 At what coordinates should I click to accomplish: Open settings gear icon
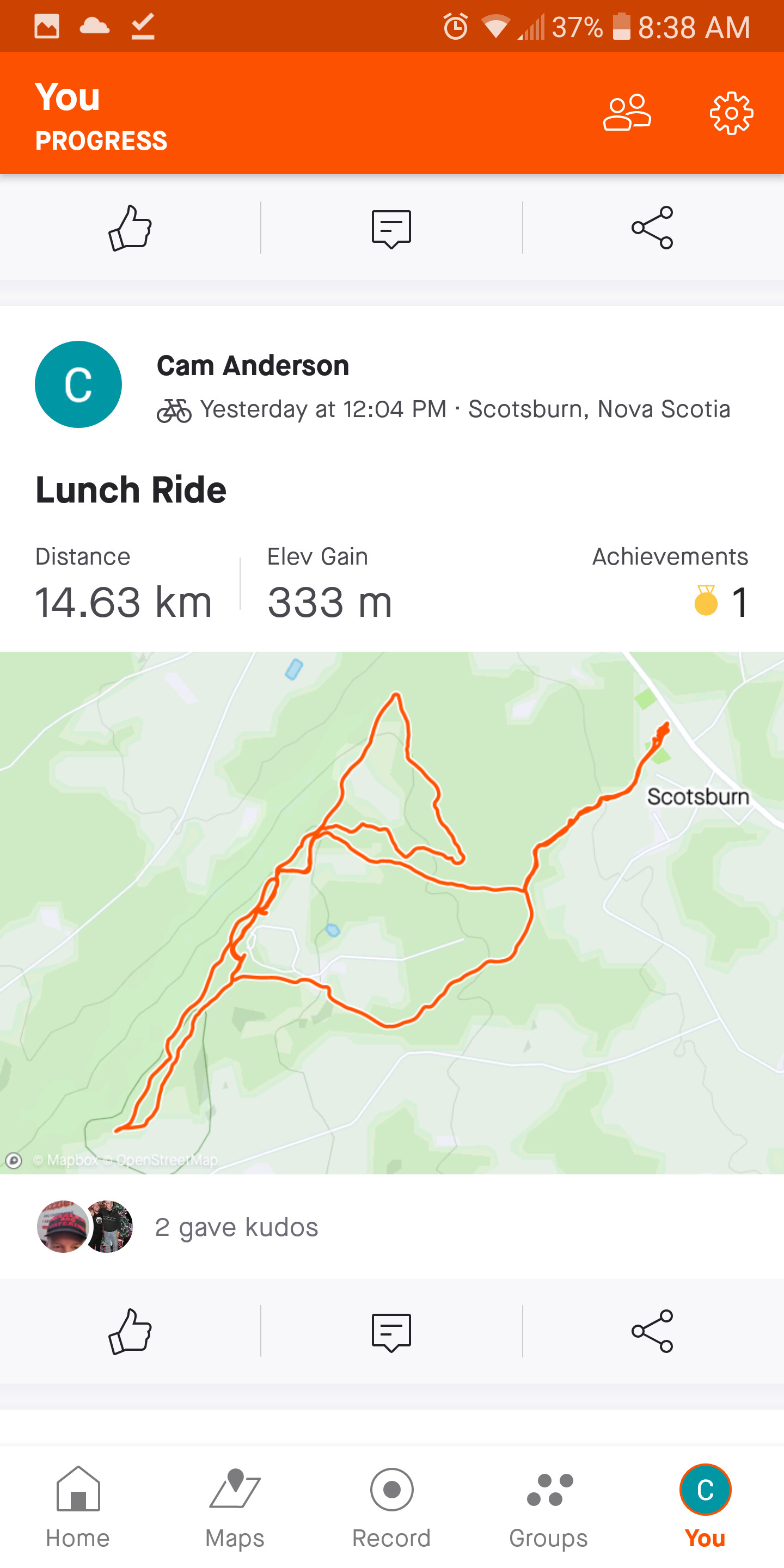(731, 113)
